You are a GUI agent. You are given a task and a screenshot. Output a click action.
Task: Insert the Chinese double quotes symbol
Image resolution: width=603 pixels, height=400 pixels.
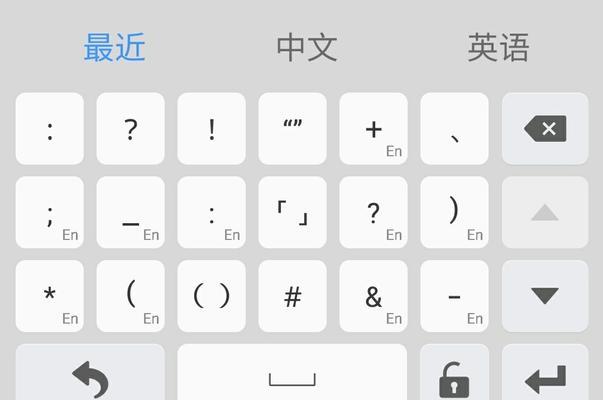click(292, 129)
